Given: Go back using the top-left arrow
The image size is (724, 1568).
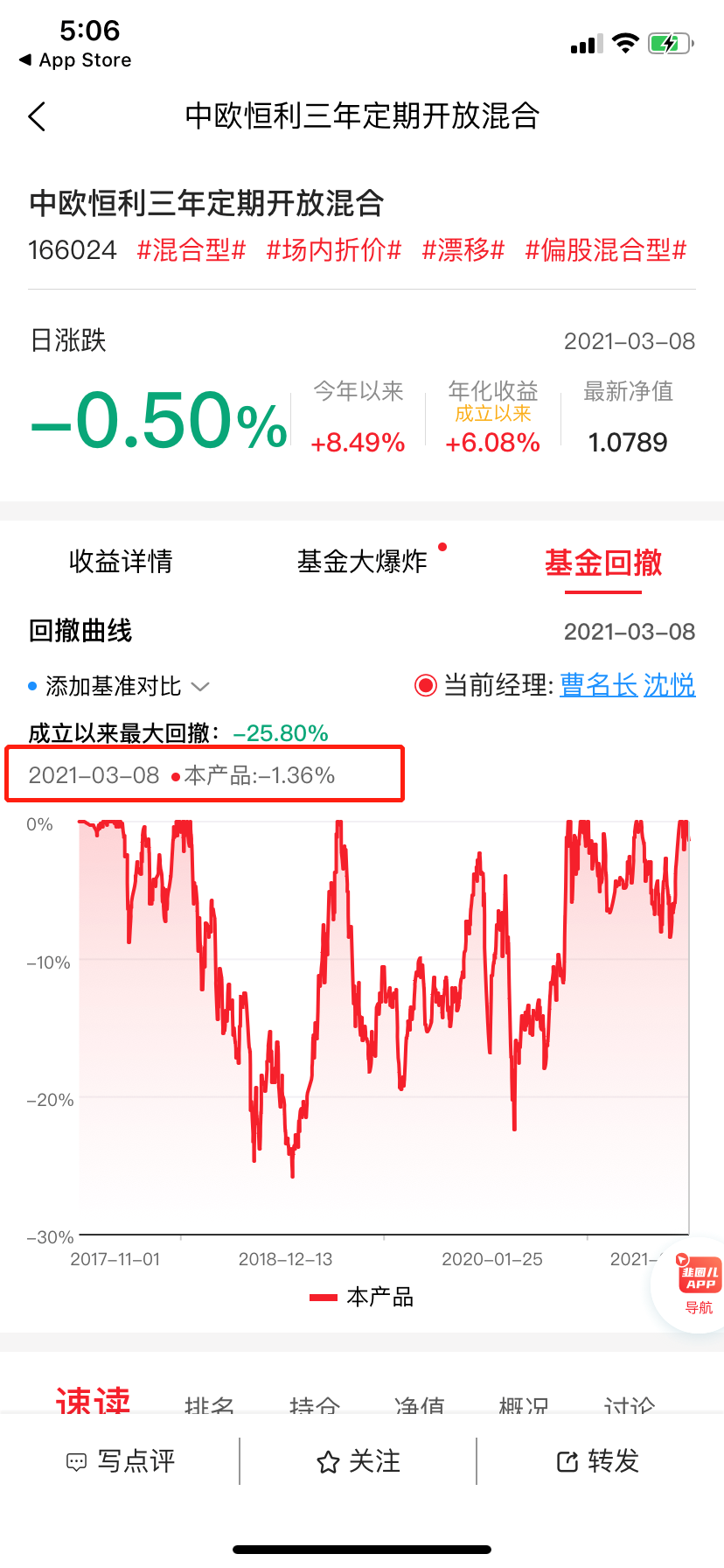Looking at the screenshot, I should [x=37, y=116].
